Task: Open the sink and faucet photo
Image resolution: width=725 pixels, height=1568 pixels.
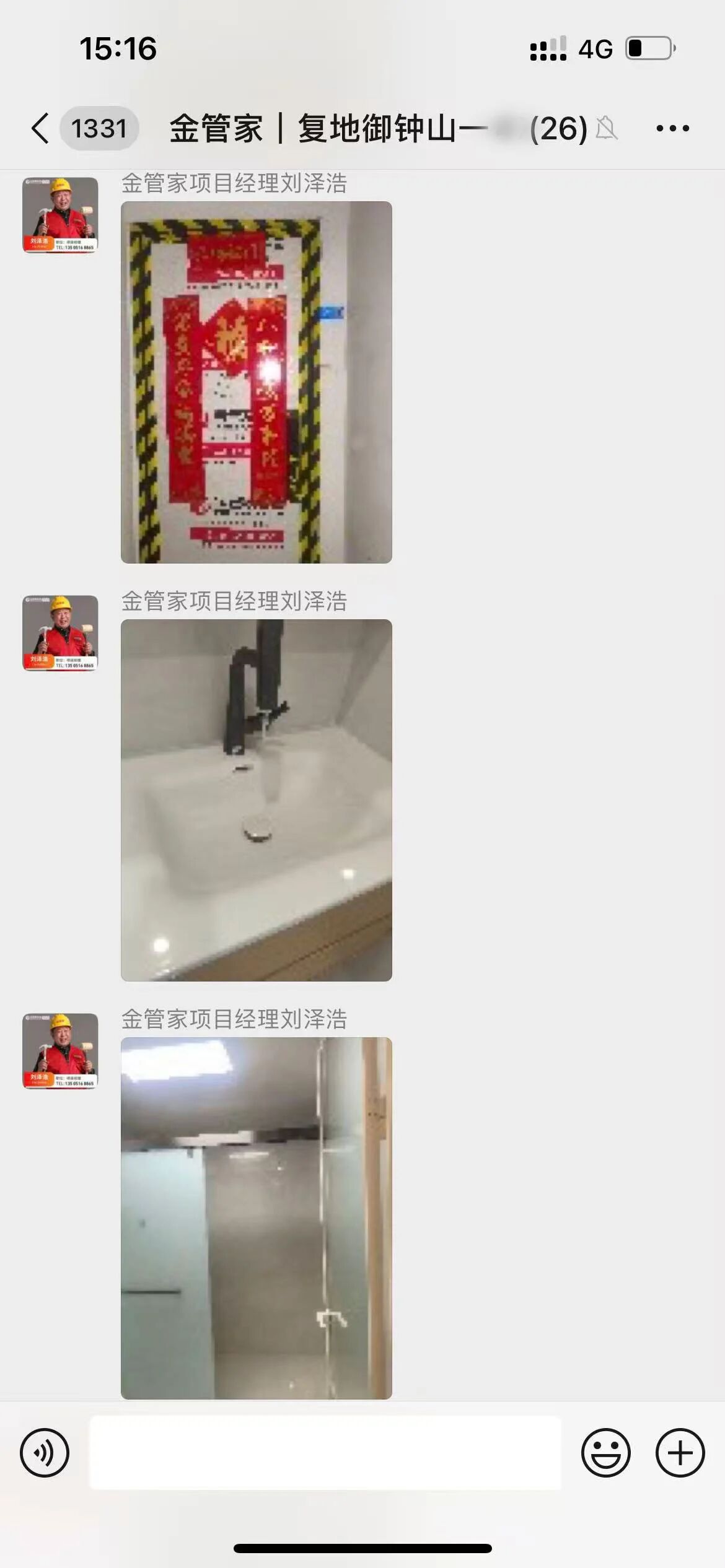Action: [256, 800]
